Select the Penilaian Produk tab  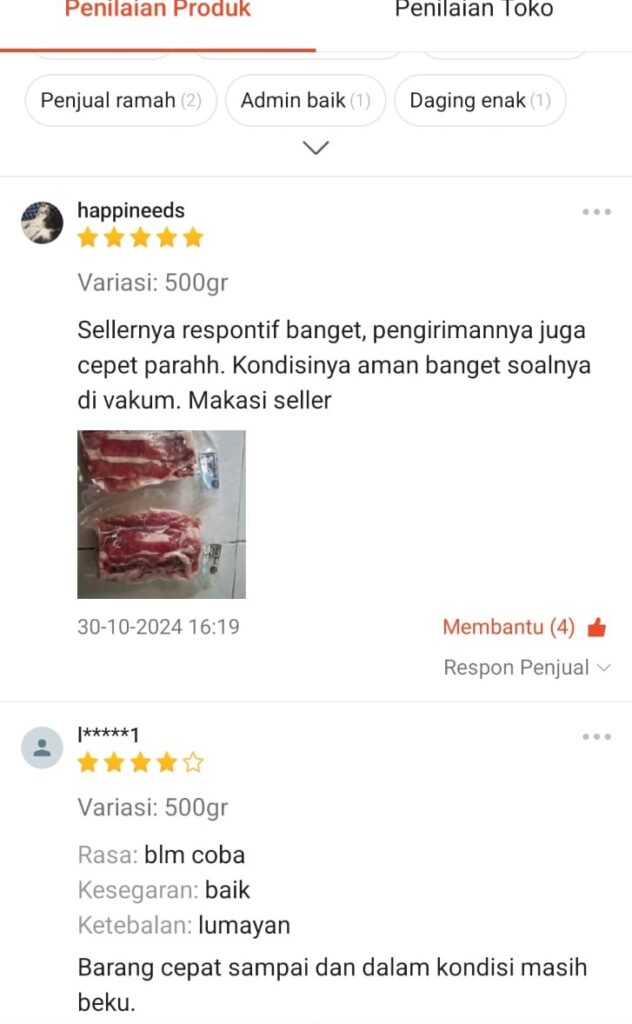pyautogui.click(x=157, y=10)
